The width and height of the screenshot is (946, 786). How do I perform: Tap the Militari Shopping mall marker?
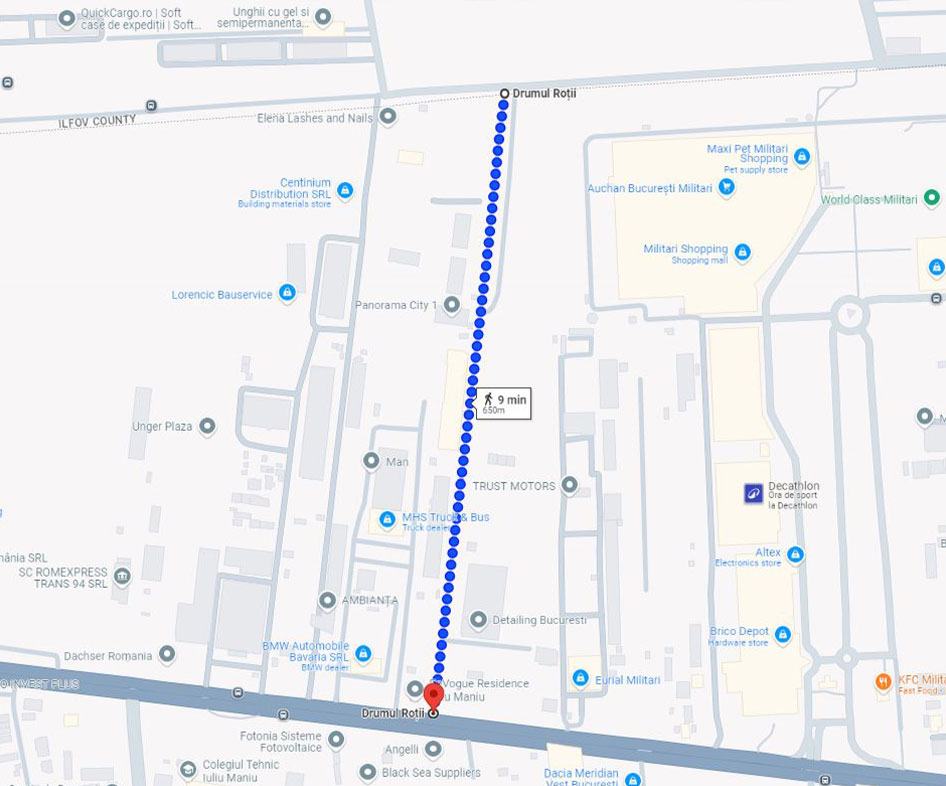pyautogui.click(x=742, y=252)
